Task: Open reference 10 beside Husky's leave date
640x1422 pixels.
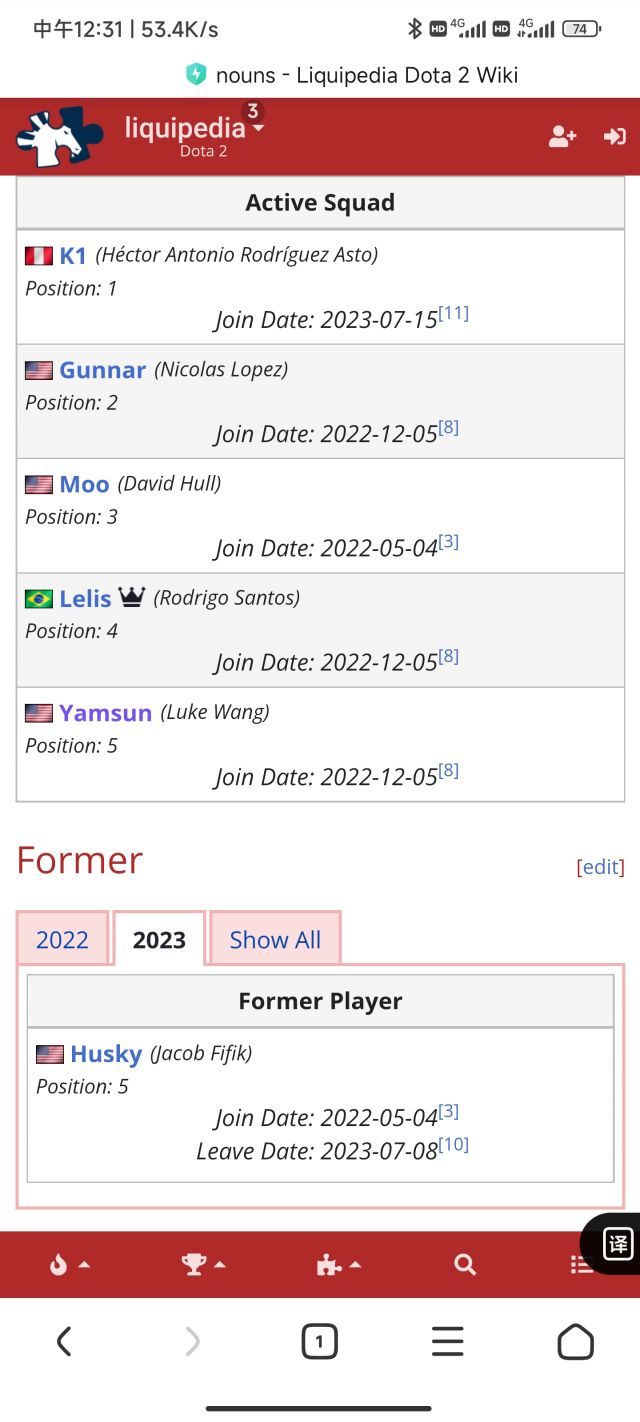Action: click(453, 1144)
